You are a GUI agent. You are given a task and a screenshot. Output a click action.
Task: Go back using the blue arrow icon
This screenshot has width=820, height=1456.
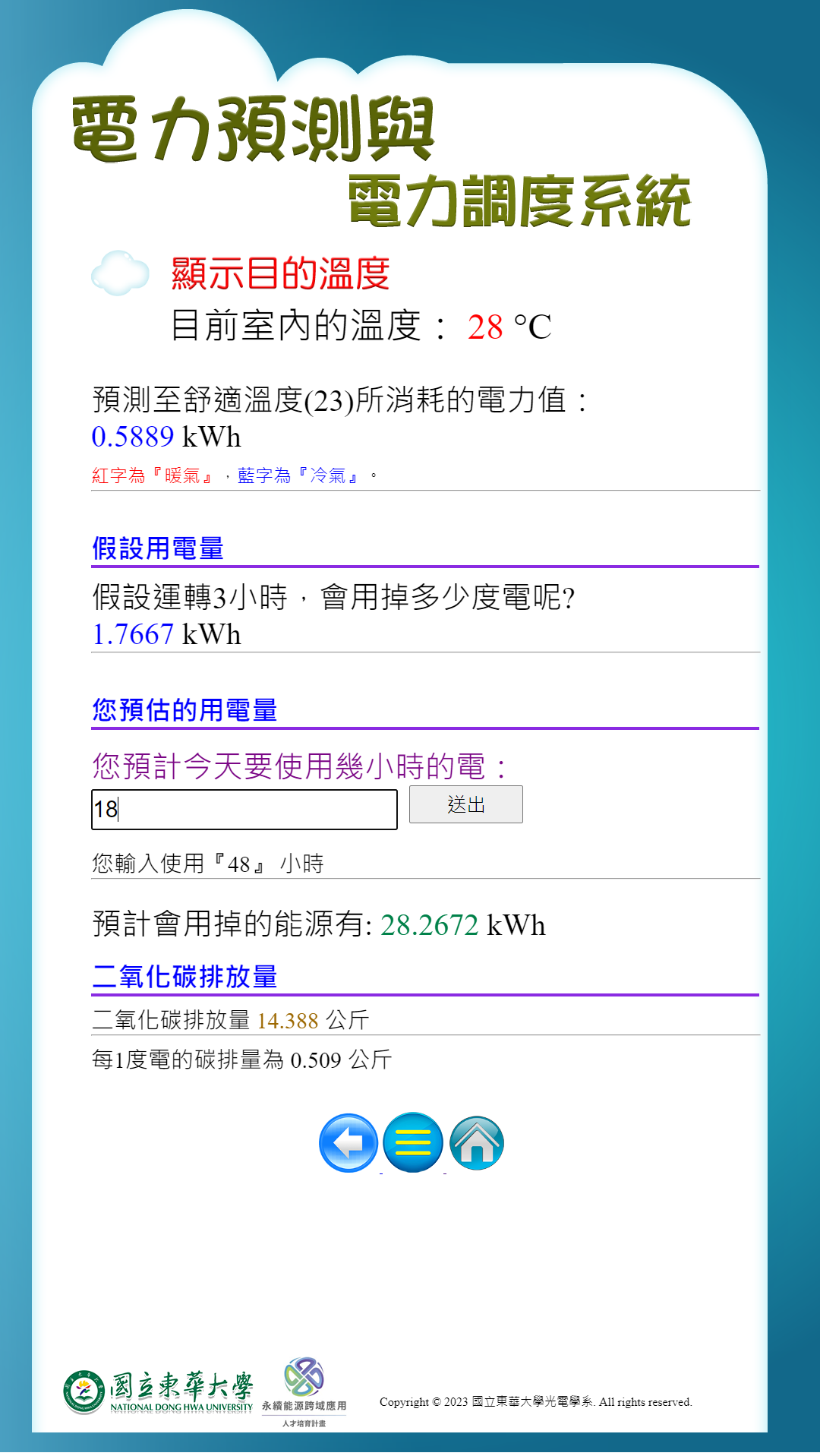pyautogui.click(x=348, y=1142)
